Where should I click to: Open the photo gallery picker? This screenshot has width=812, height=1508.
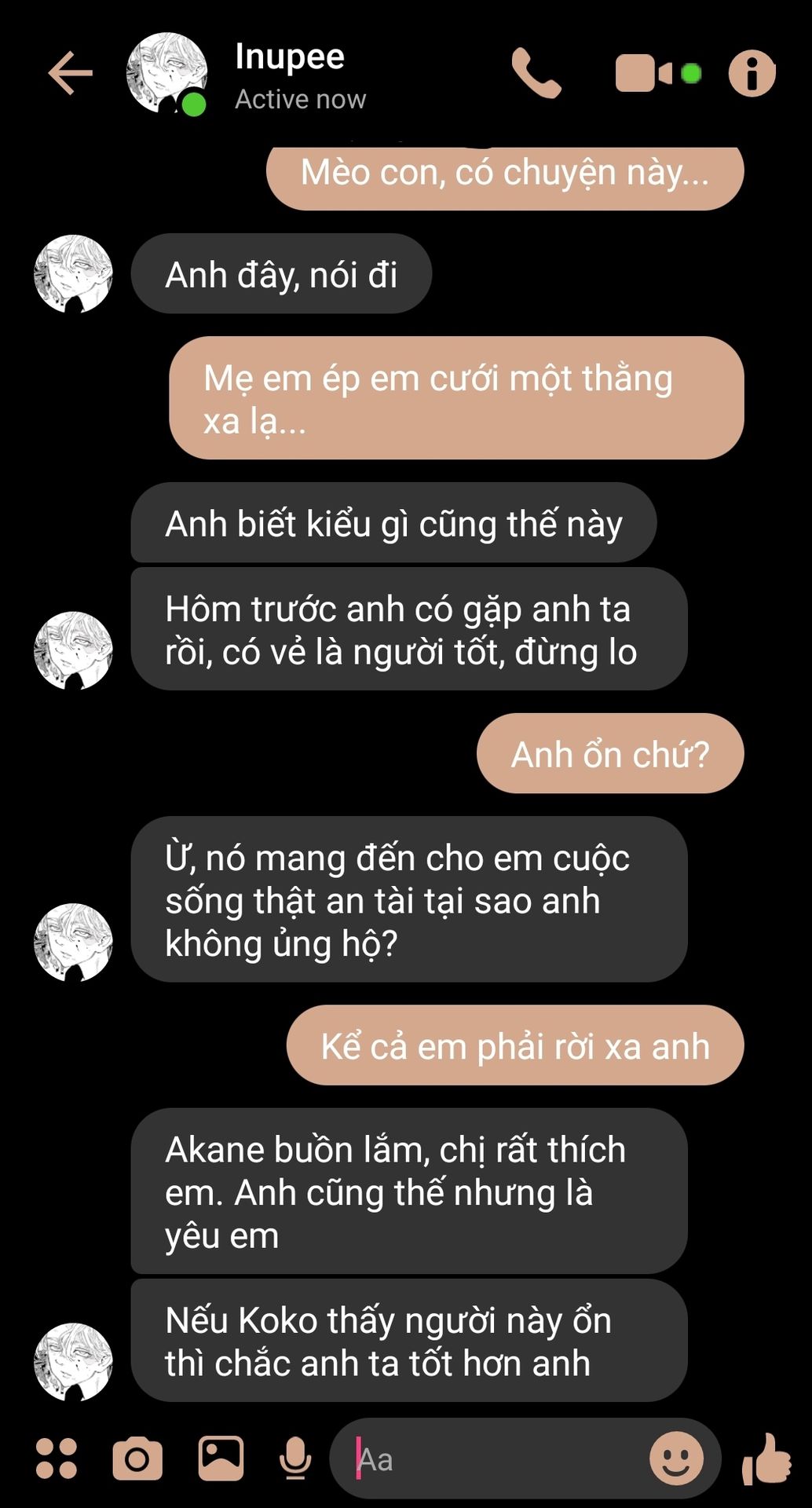(x=221, y=1459)
